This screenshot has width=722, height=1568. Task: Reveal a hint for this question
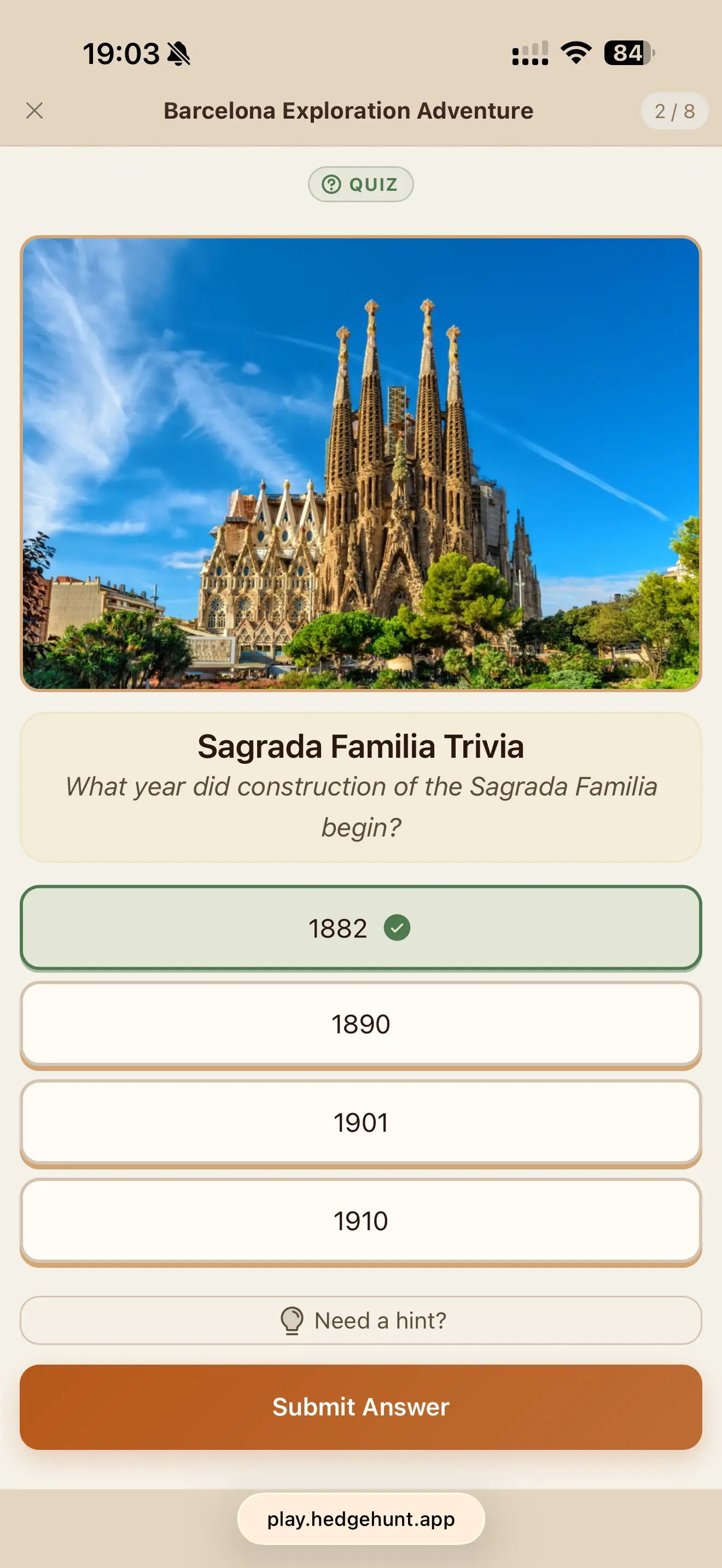(x=360, y=1320)
